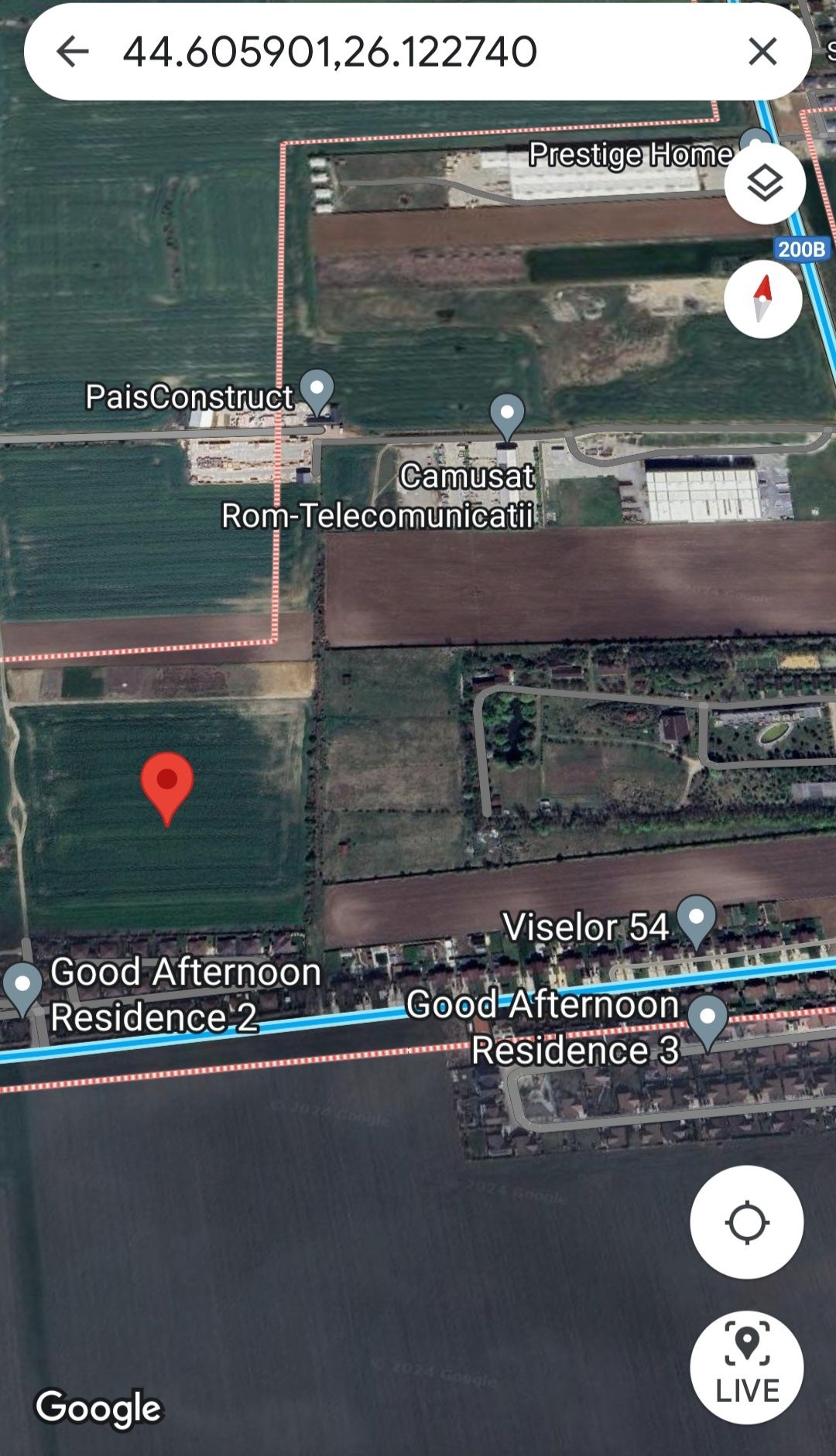Open Prestige Home place marker
The image size is (836, 1456).
(755, 143)
